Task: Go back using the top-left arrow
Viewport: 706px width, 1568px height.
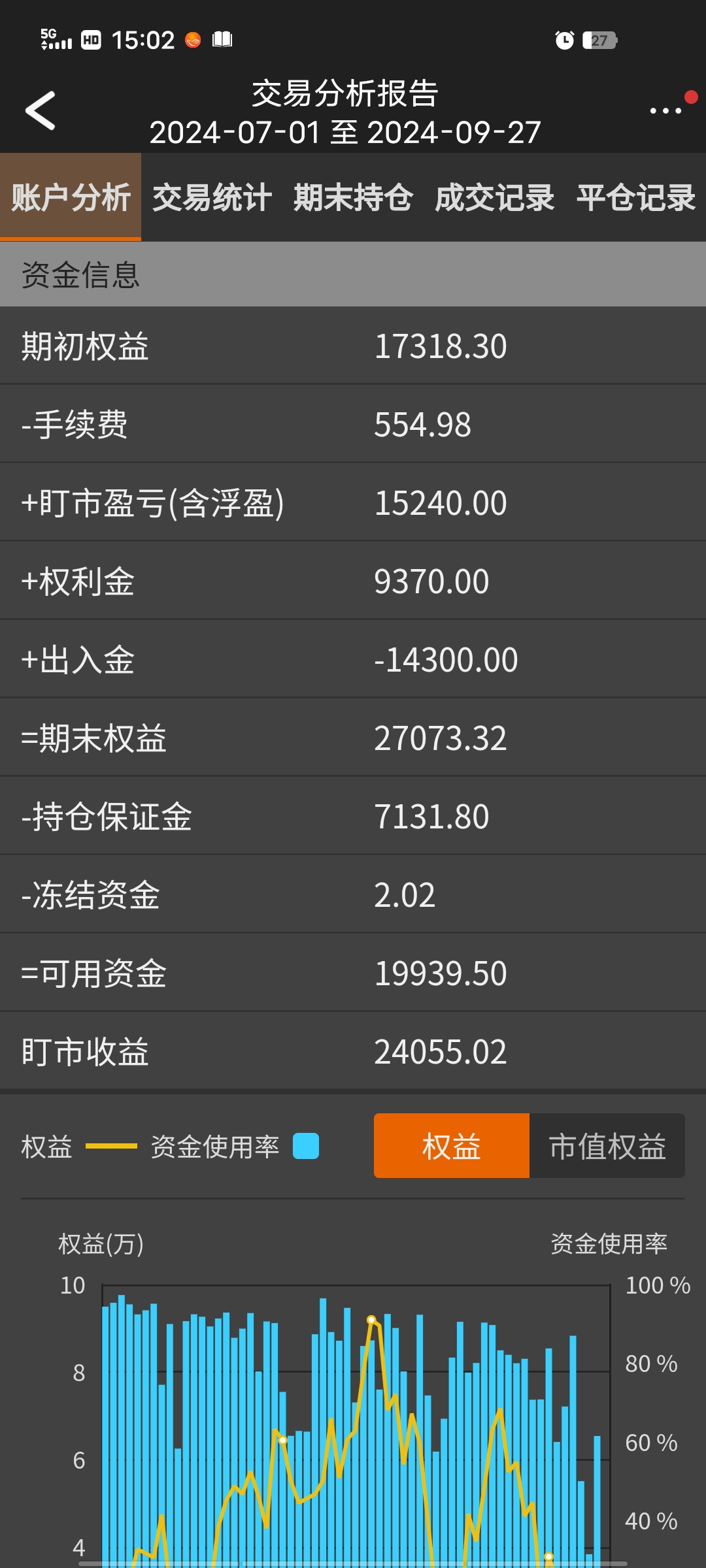Action: 41,111
